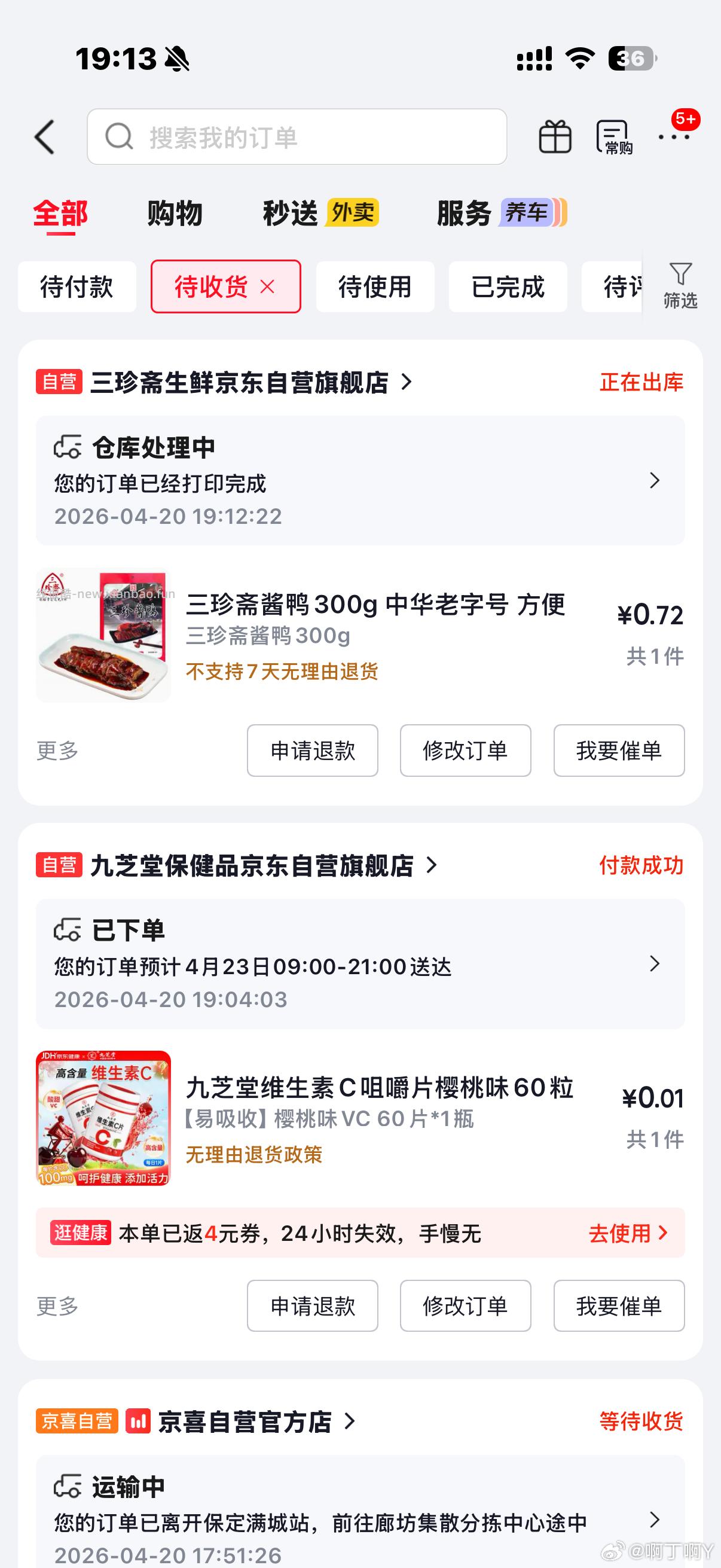The width and height of the screenshot is (721, 1568).
Task: Remove the 待收货 filter via its x
Action: 266,286
